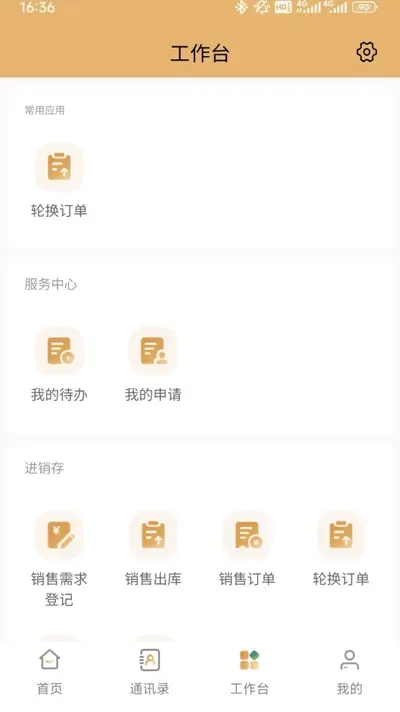The width and height of the screenshot is (400, 712).
Task: Open 我的待办 in 服务中心
Action: 59,365
